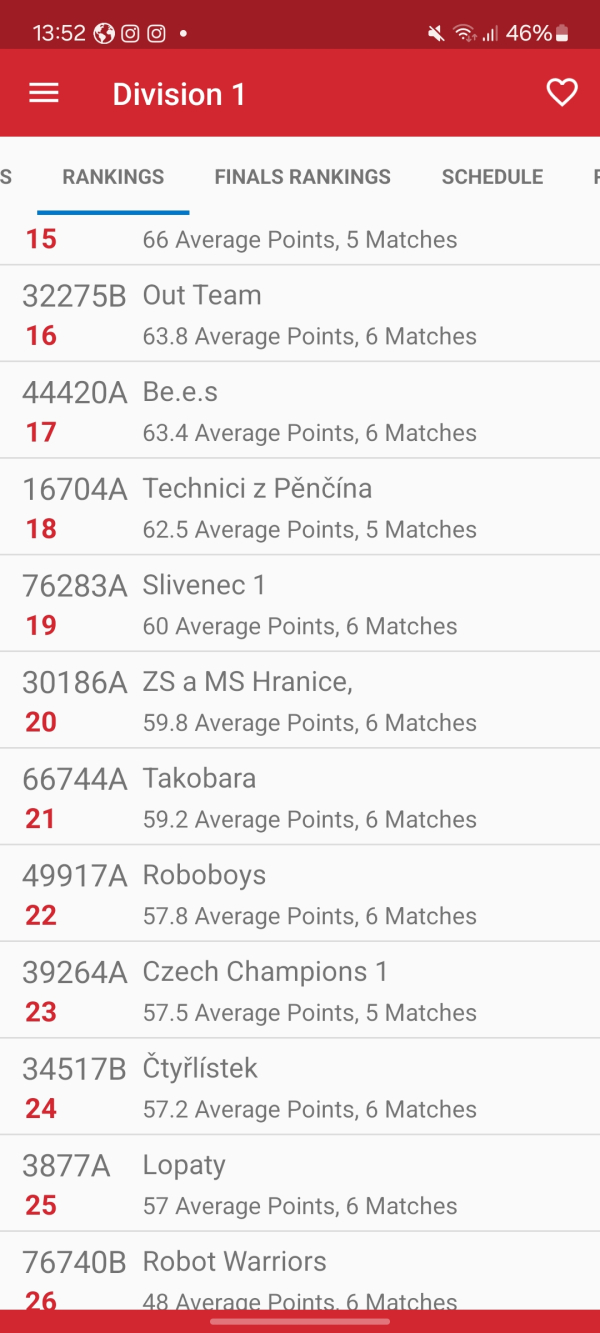Open team 3877A Lopaty
The image size is (600, 1333).
[300, 1184]
